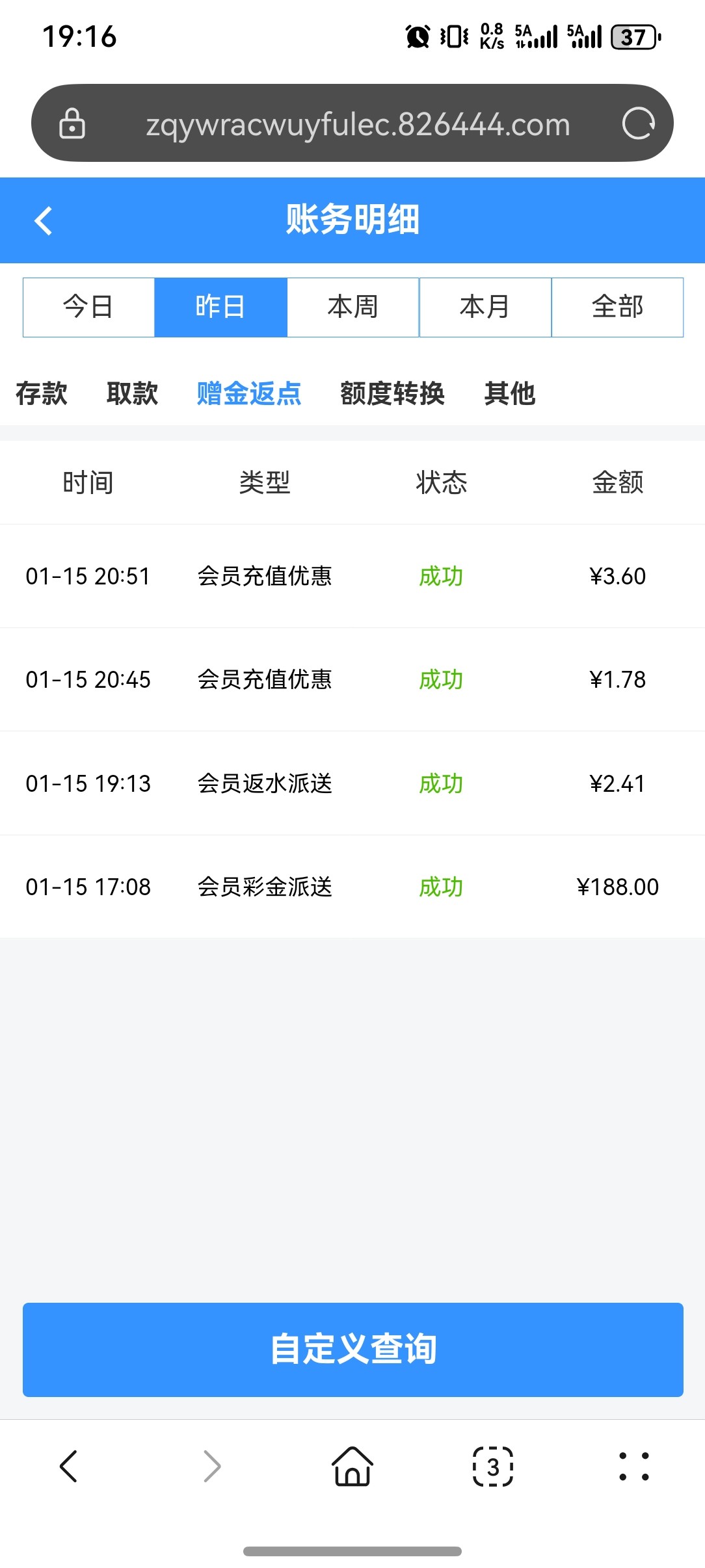The width and height of the screenshot is (705, 1568).
Task: Select the 赠金返点 category
Action: [x=249, y=393]
